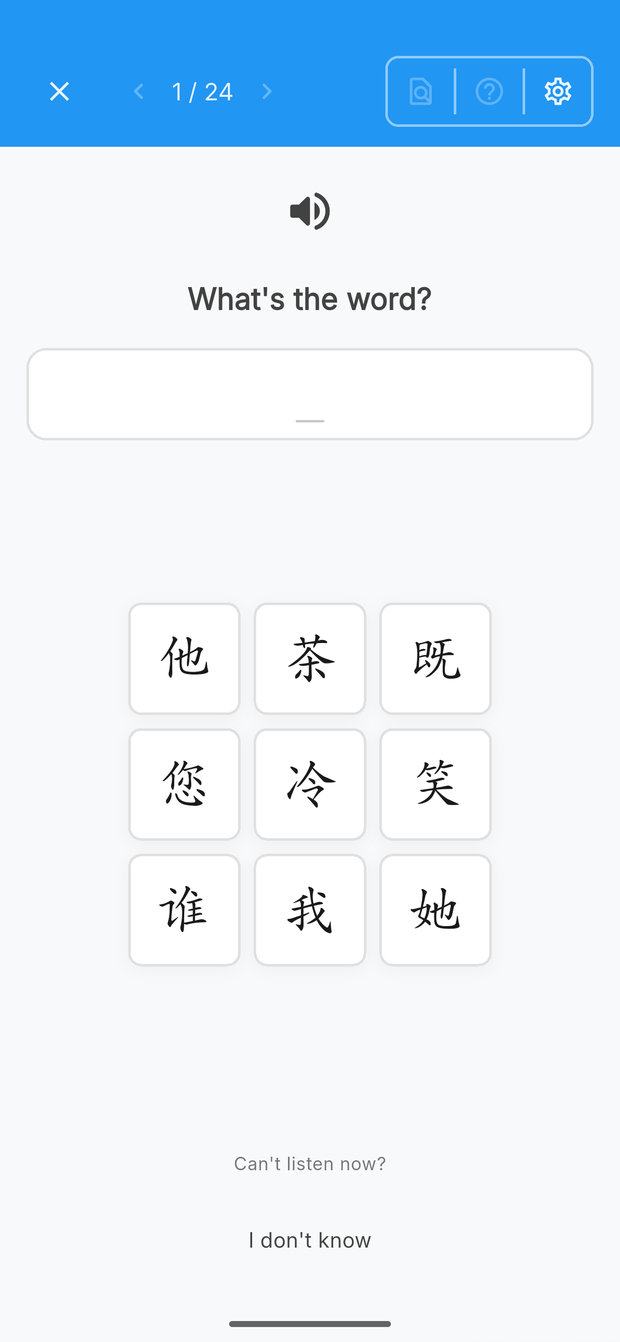Select the character 我
This screenshot has height=1342, width=620.
click(310, 910)
